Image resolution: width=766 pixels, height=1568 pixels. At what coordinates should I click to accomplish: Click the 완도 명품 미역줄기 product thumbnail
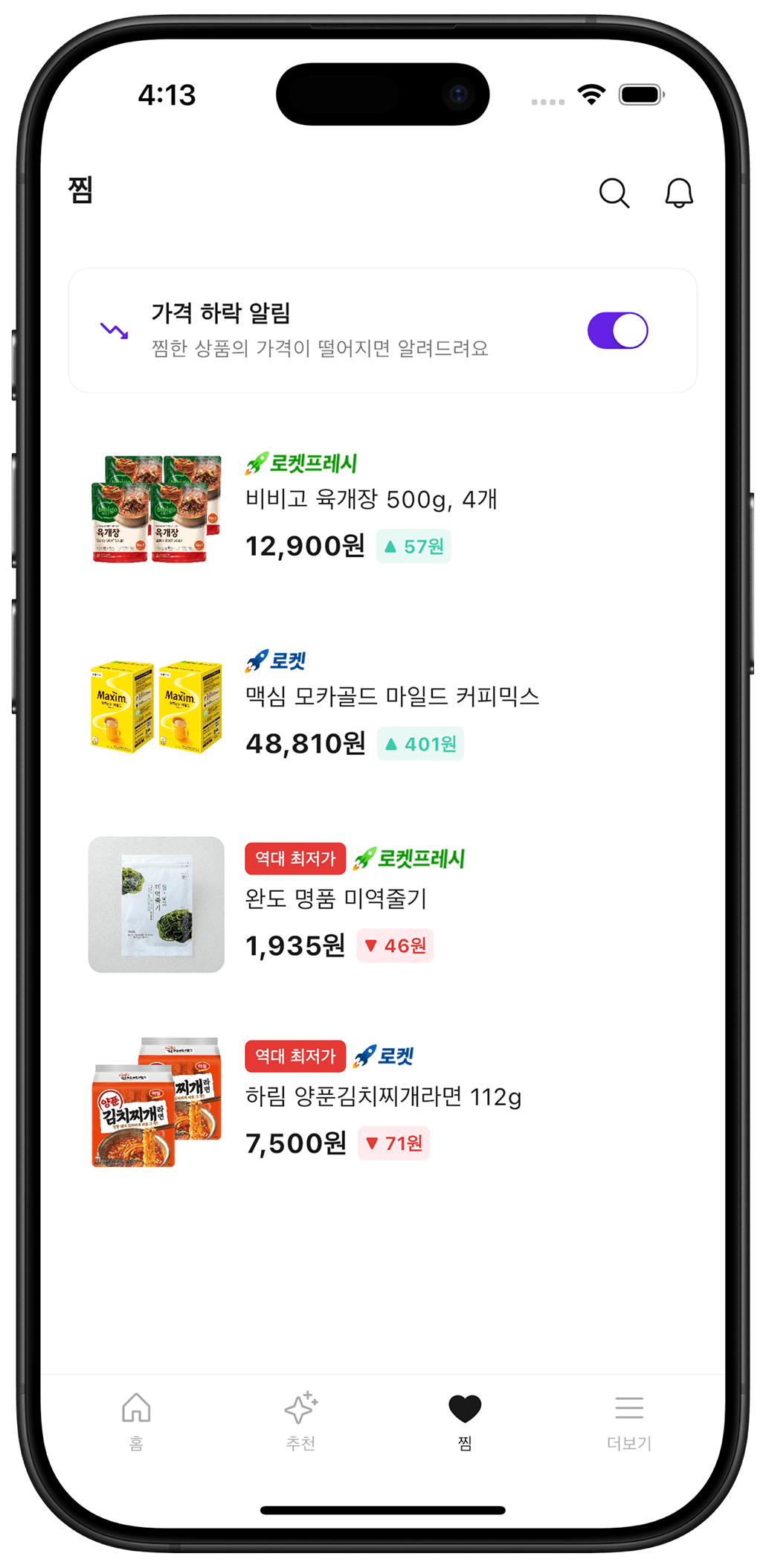click(155, 903)
